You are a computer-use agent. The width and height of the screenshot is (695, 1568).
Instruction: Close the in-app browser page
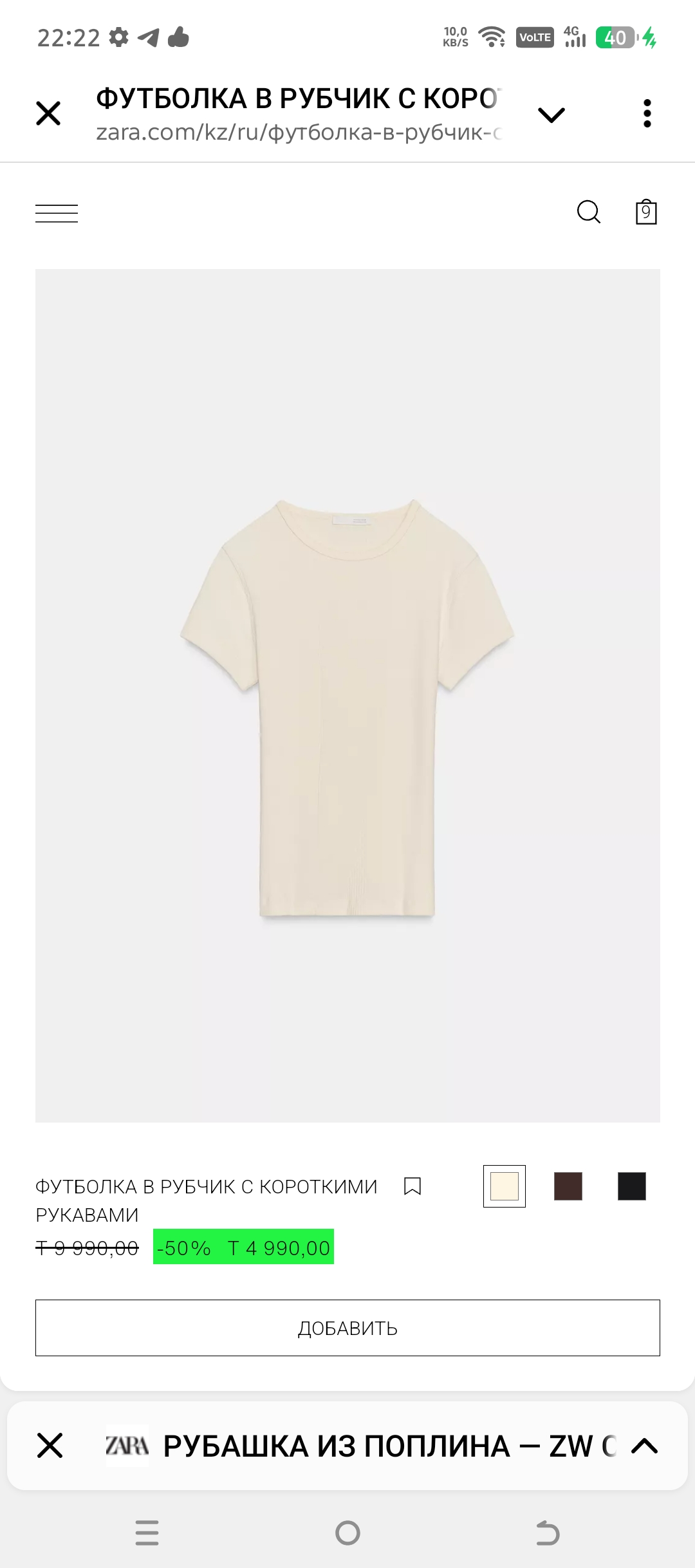tap(48, 113)
